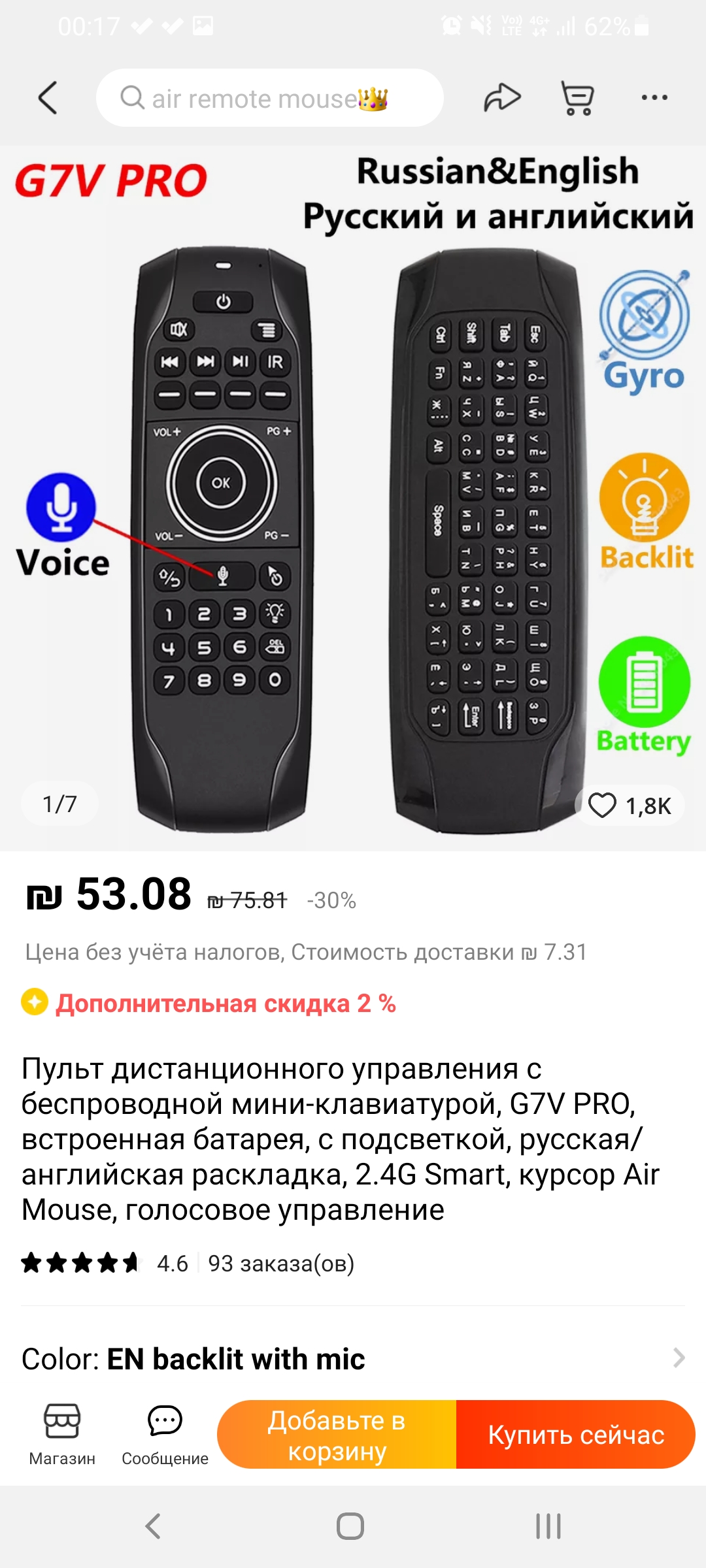Open the air remote mouse search field
Screen dimensions: 706x1568
coord(269,98)
